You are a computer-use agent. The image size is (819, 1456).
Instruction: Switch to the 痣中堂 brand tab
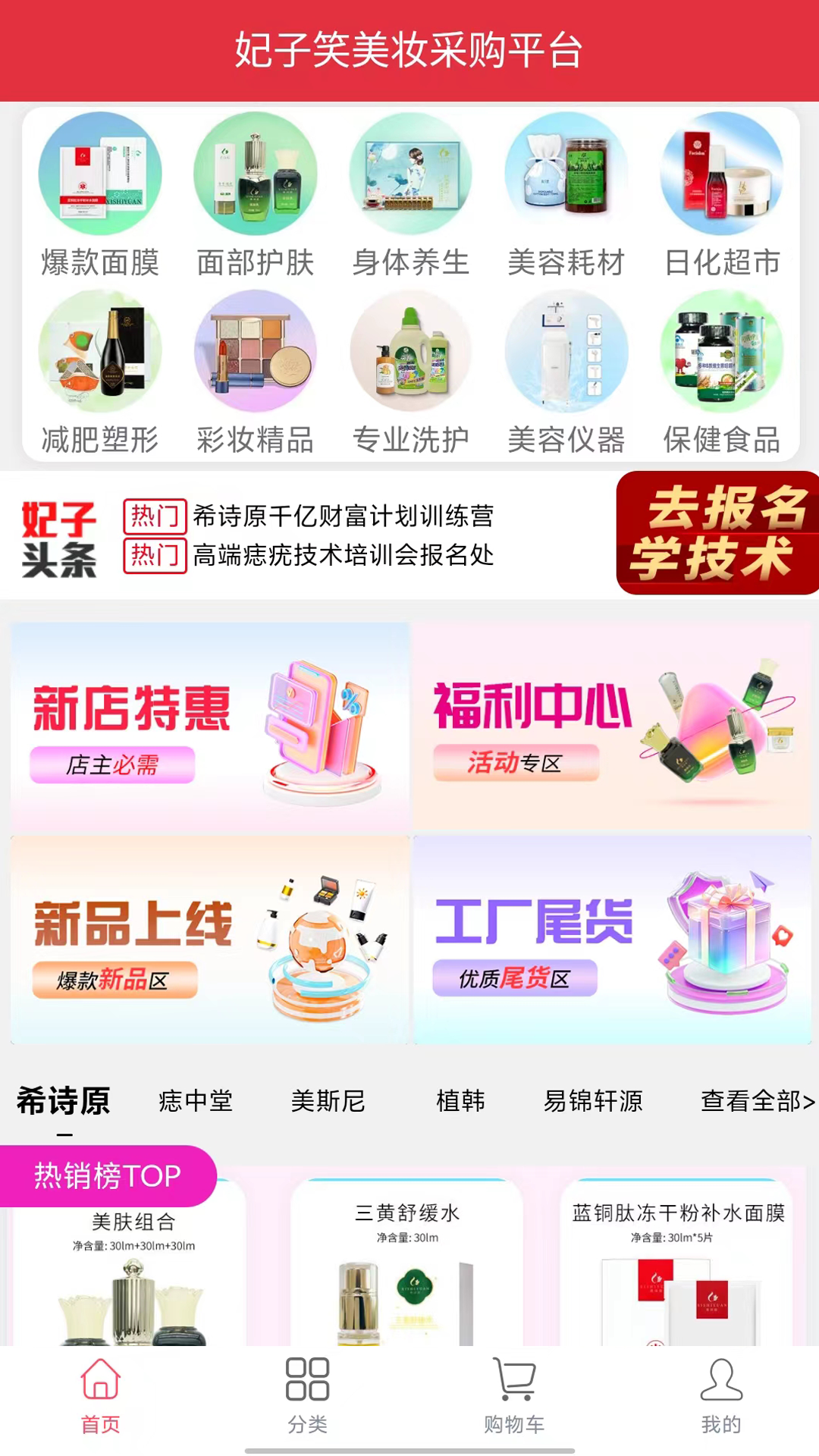pos(194,1103)
